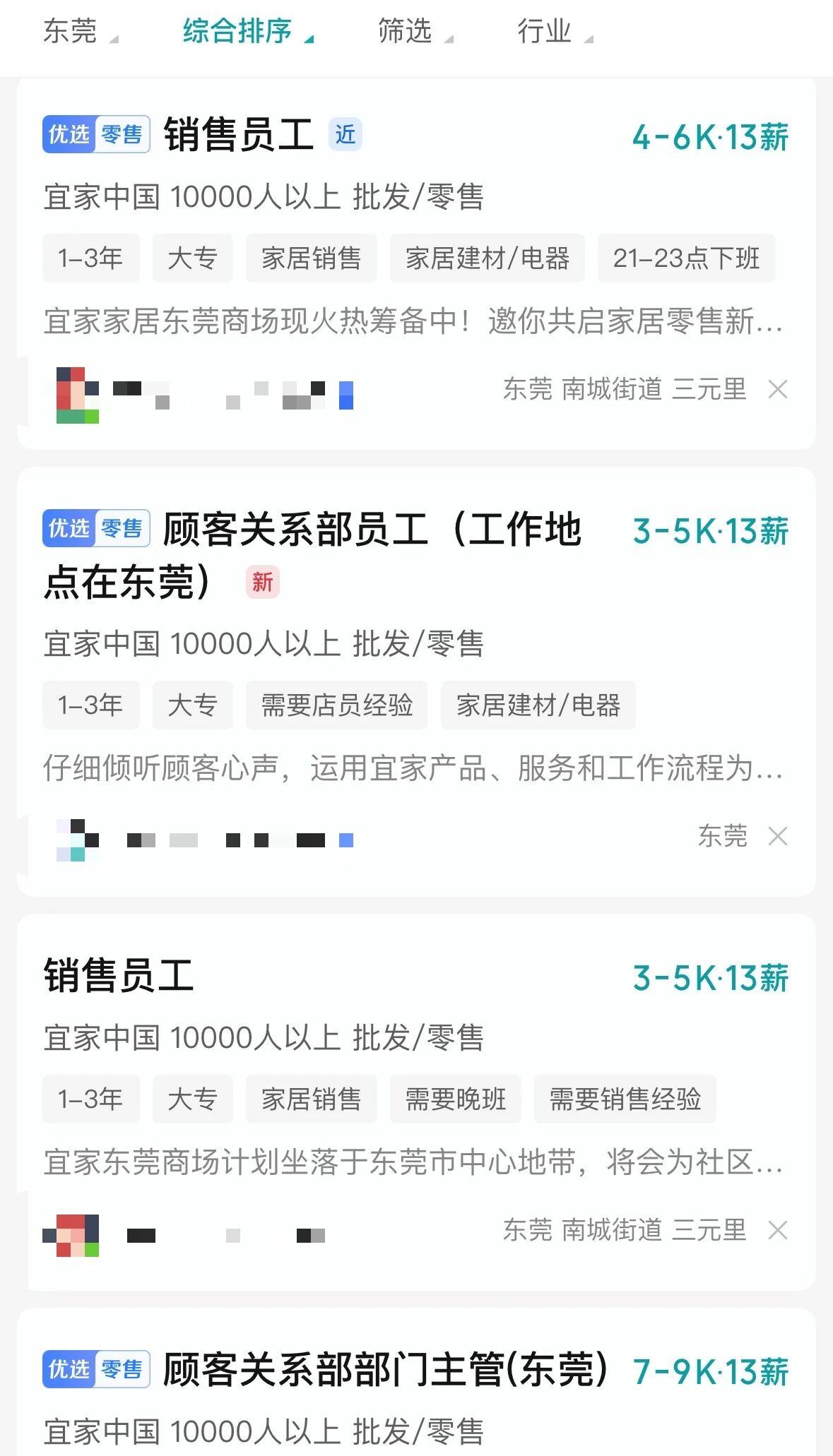Open the 4-6K 销售员工 job card
Screen dimensions: 833x1456
tap(239, 135)
